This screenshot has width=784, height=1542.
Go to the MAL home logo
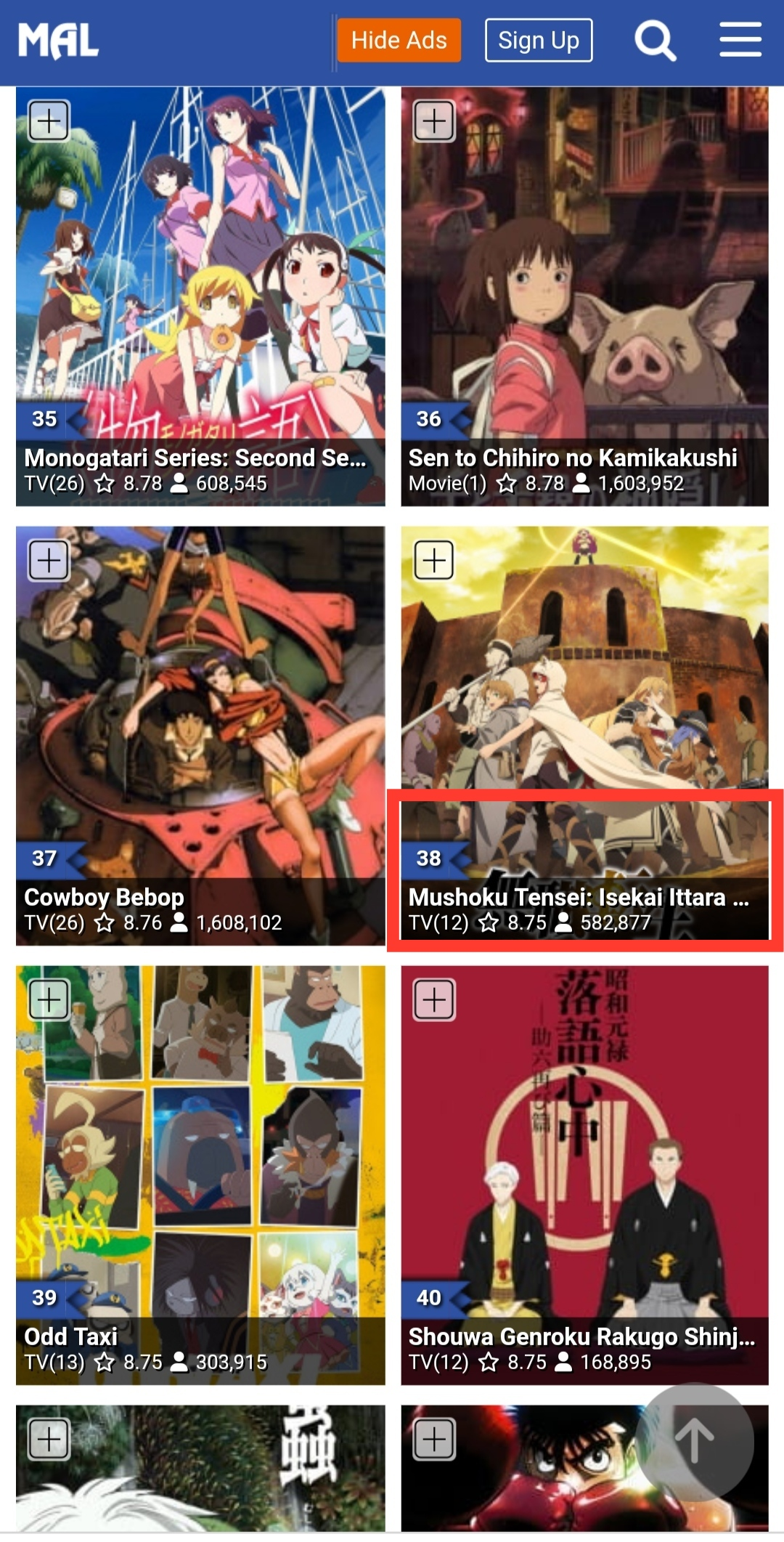[58, 41]
